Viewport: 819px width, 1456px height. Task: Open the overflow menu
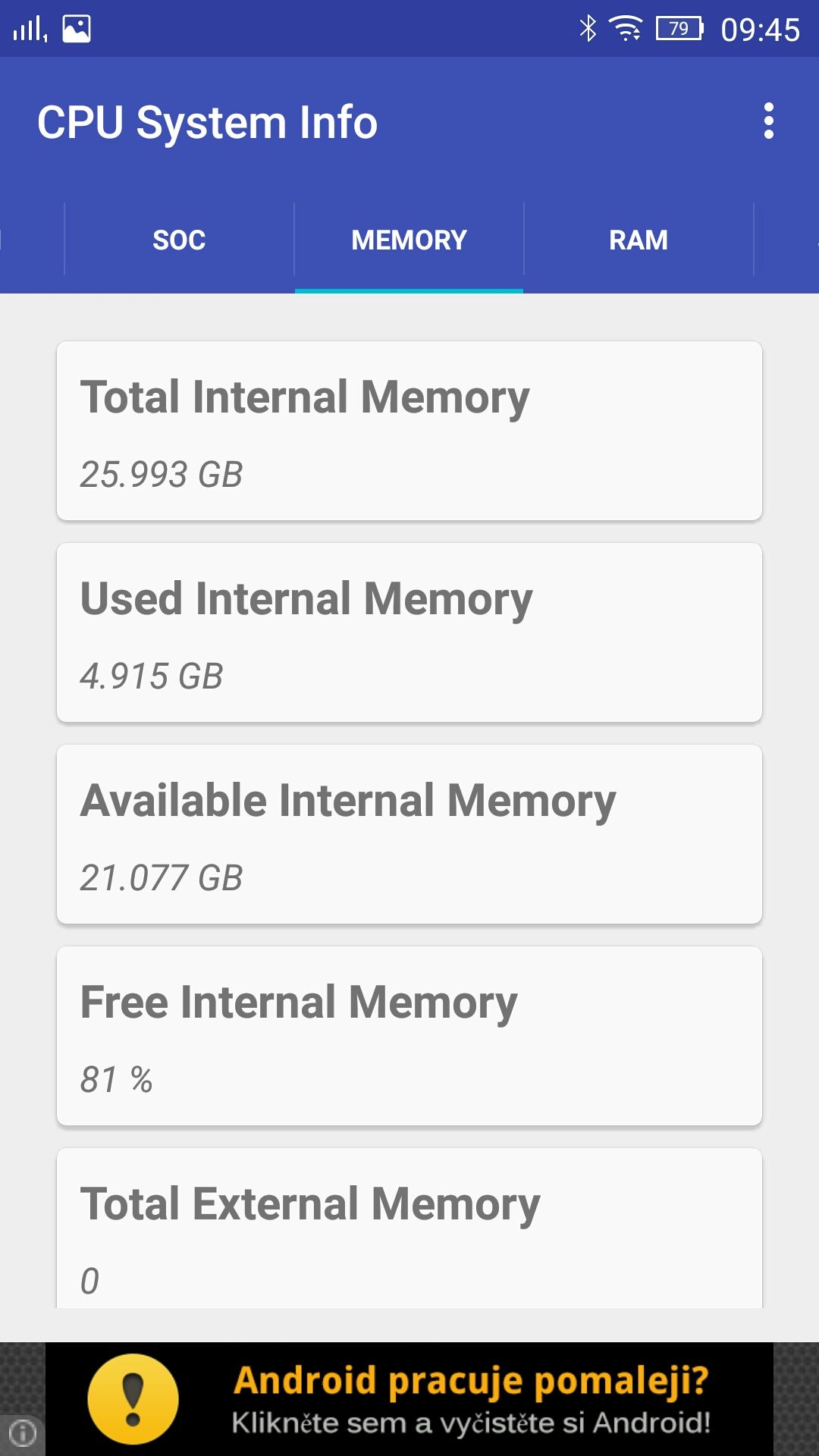tap(768, 121)
